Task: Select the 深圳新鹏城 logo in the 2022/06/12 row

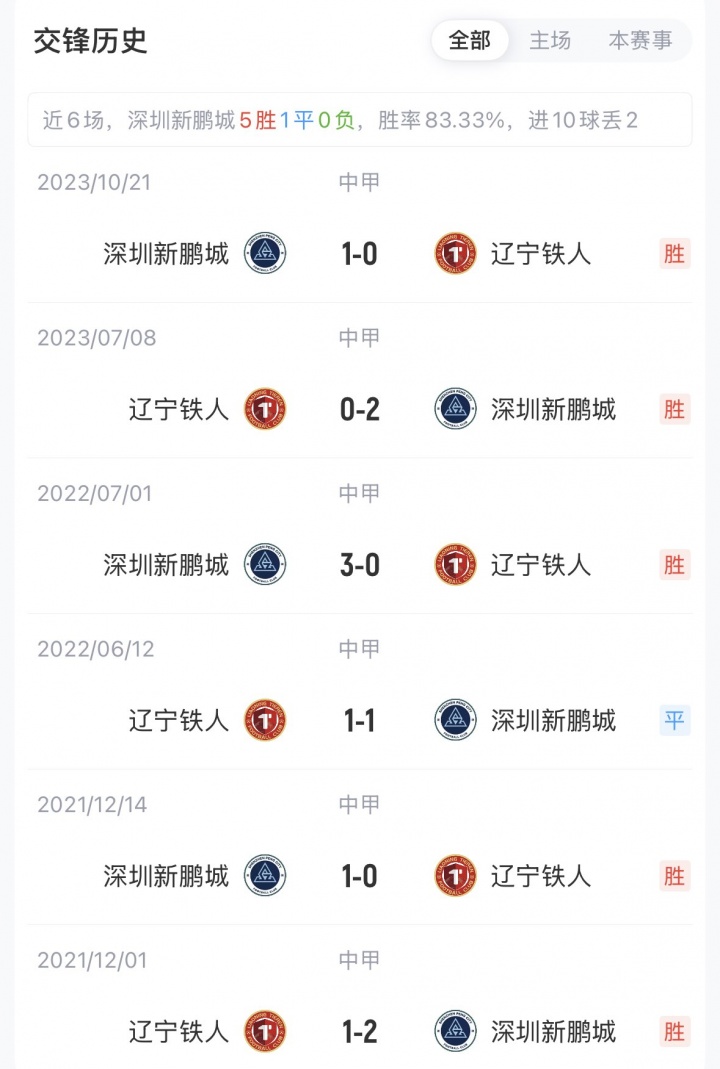Action: click(x=455, y=720)
